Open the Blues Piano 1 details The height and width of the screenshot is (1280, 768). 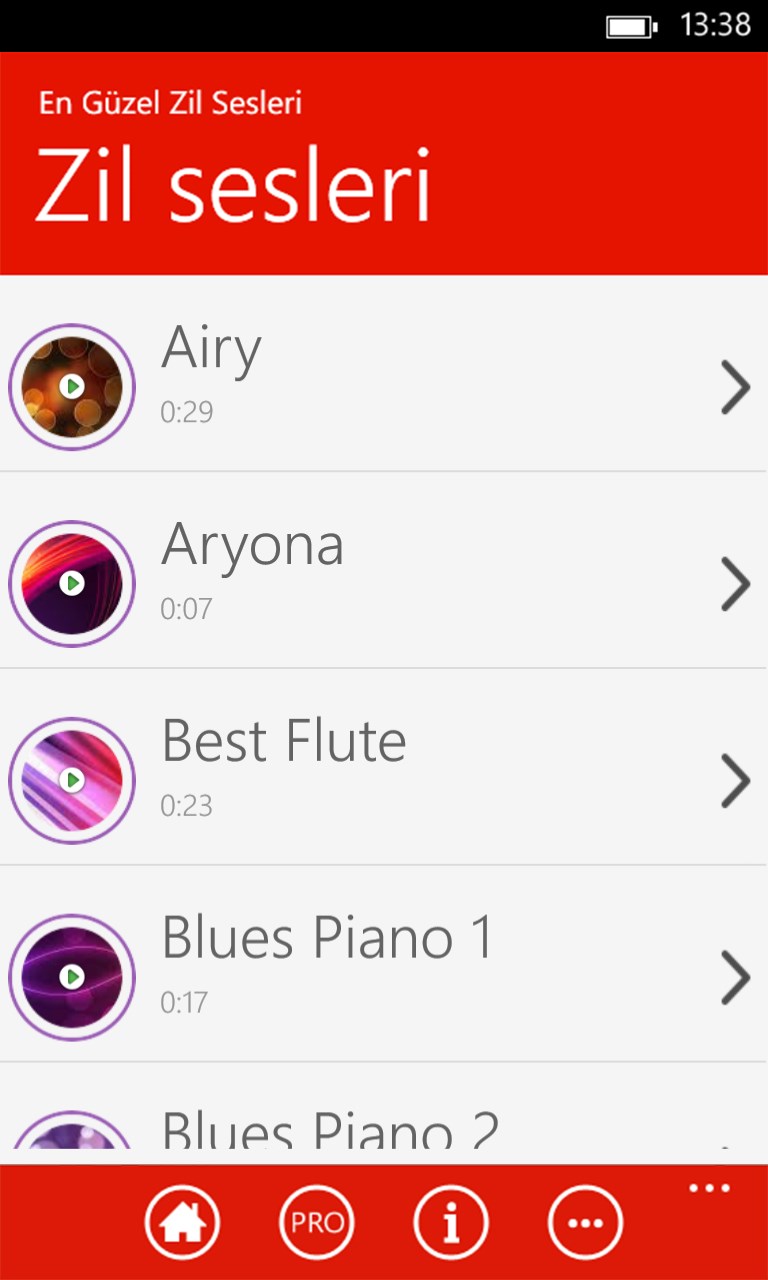click(735, 978)
